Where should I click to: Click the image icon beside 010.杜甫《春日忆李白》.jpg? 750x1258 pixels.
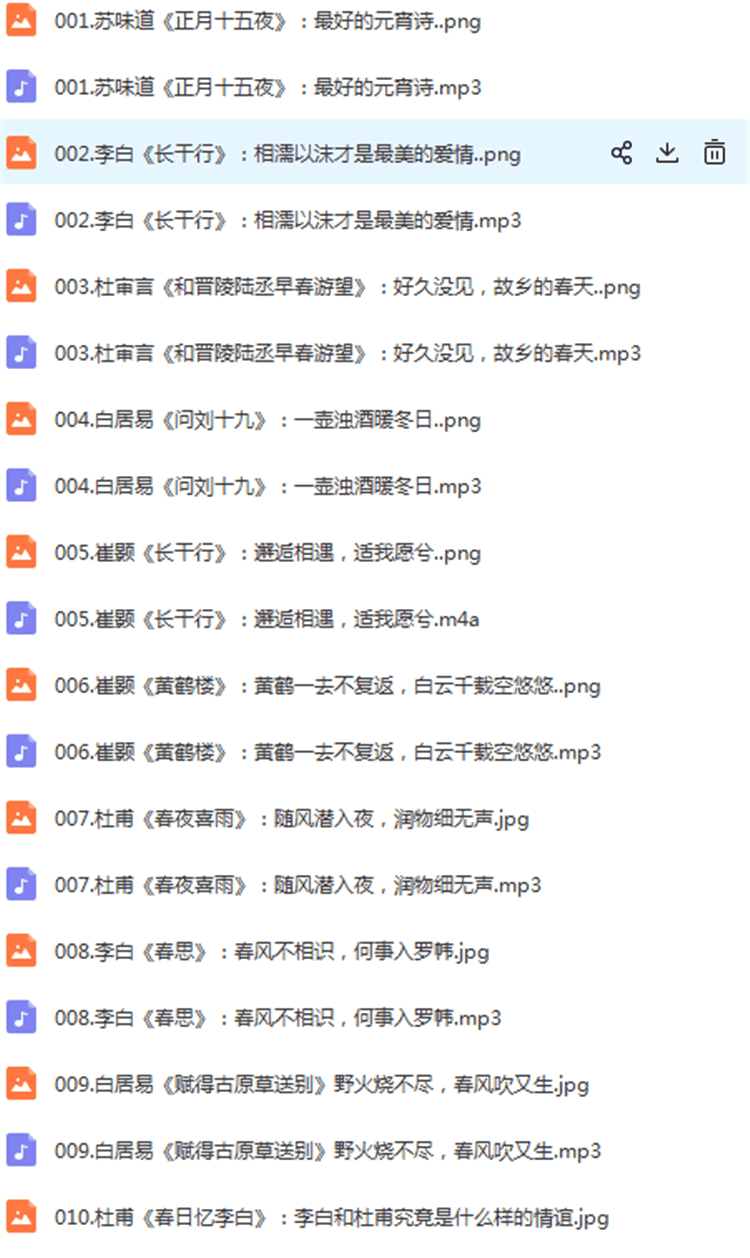21,1217
